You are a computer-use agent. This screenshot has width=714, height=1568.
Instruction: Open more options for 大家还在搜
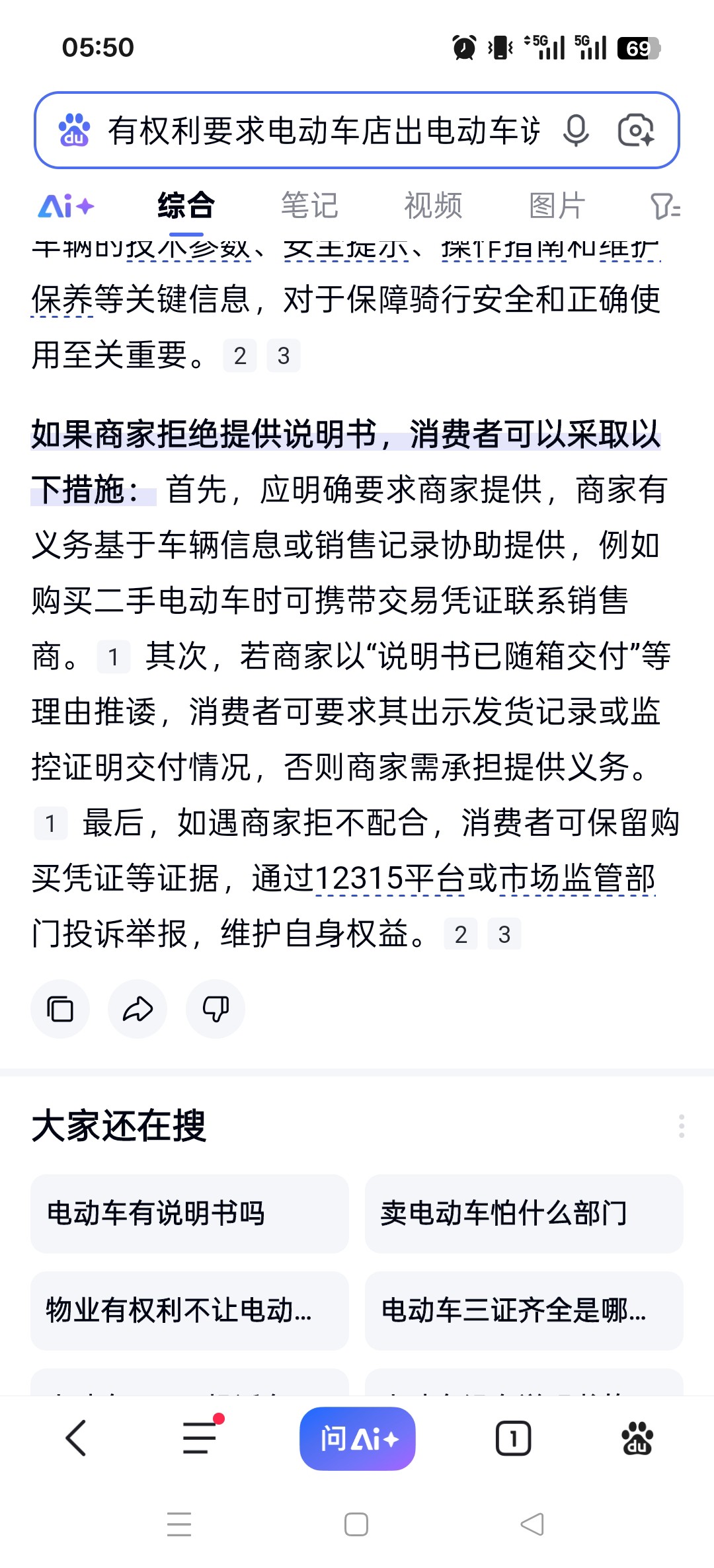(681, 1126)
